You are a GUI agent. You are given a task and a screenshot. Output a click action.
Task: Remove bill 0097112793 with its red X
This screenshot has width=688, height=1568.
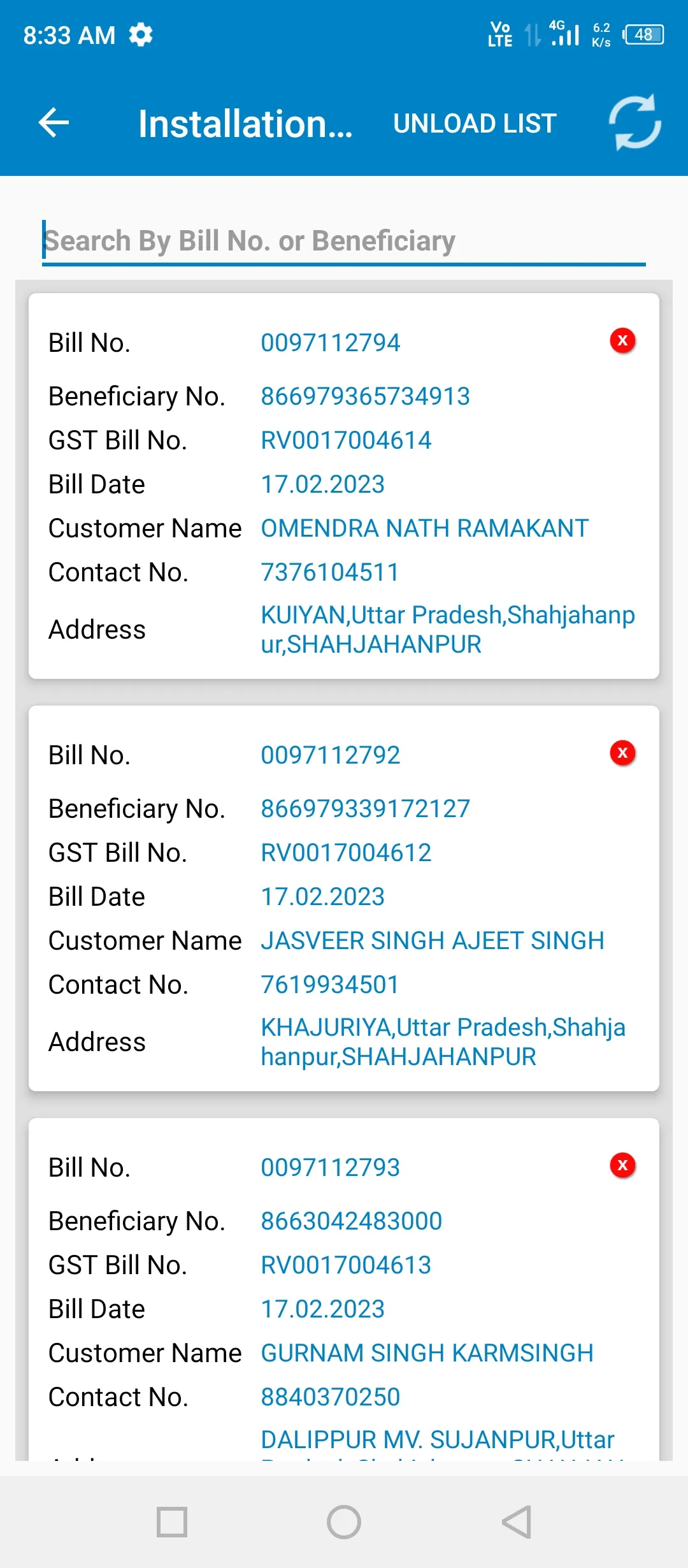pyautogui.click(x=622, y=1165)
